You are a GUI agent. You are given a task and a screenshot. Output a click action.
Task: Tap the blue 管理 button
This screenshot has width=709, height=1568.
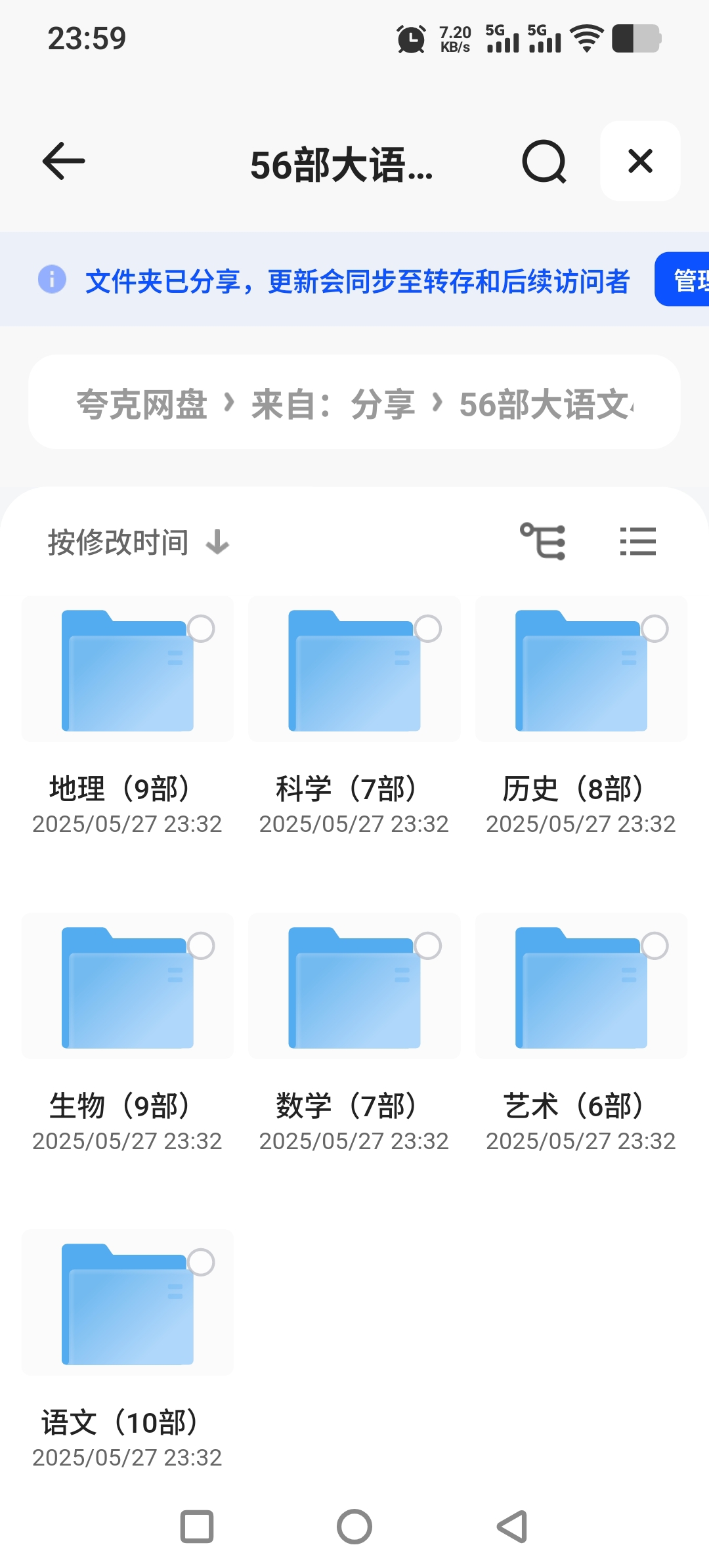(686, 280)
